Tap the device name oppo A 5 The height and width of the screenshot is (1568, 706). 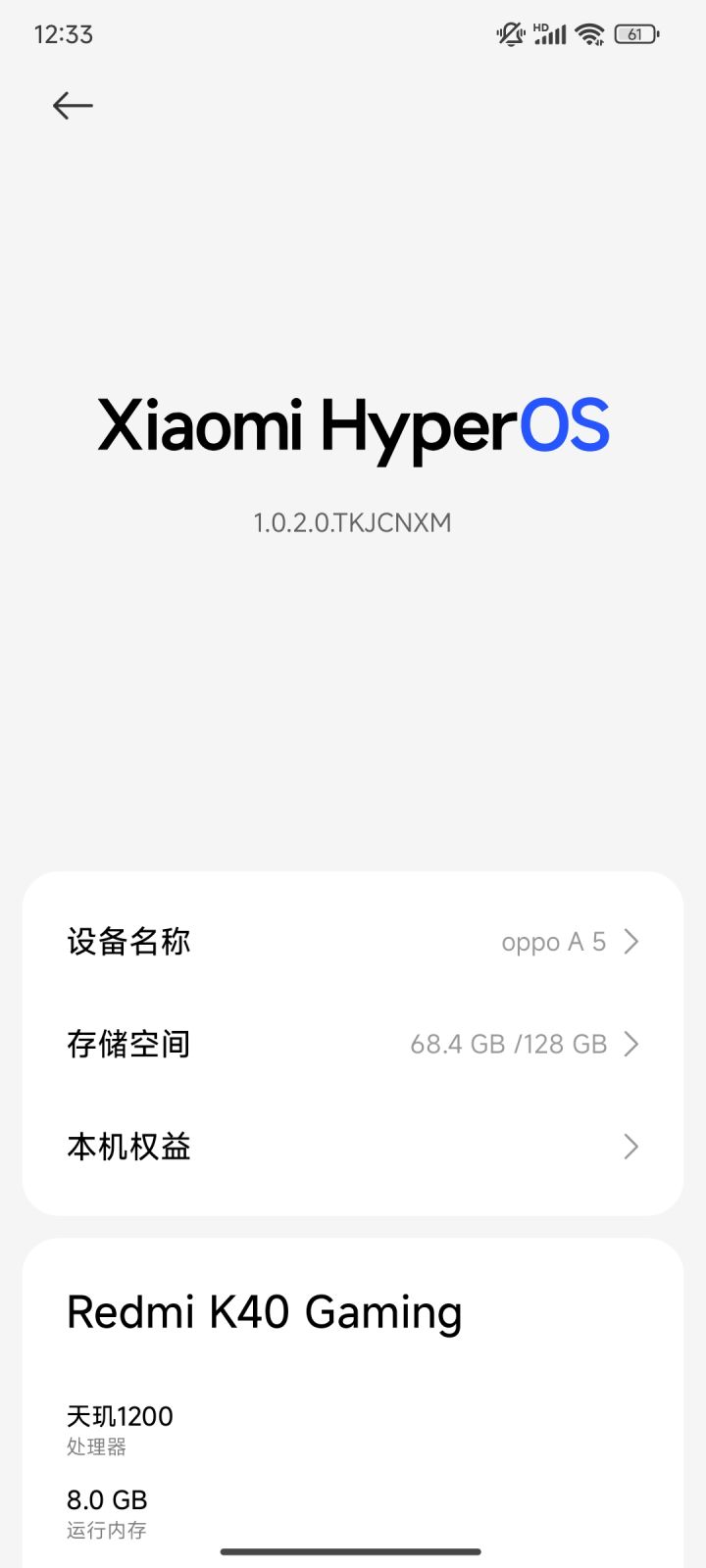[553, 942]
